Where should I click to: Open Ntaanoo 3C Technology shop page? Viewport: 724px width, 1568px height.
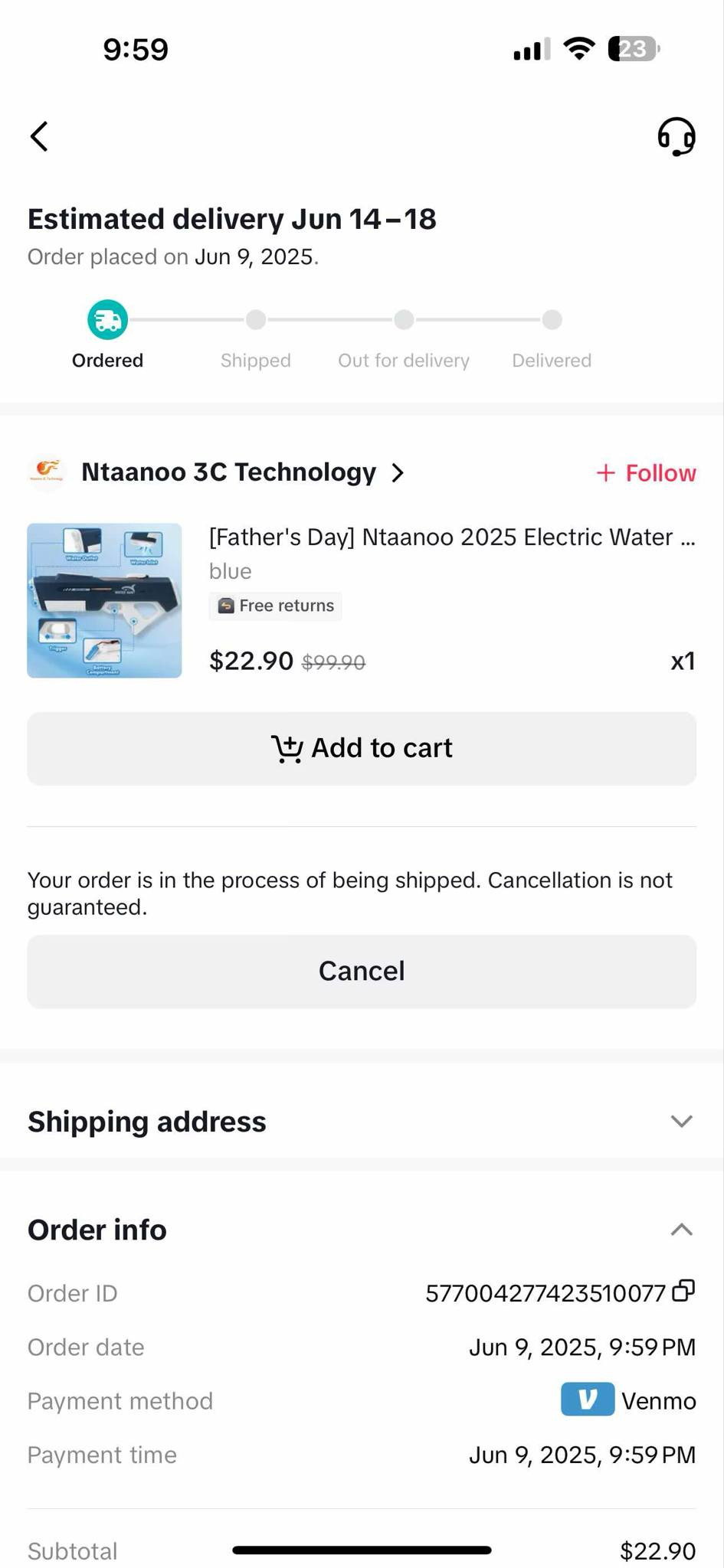[x=241, y=472]
